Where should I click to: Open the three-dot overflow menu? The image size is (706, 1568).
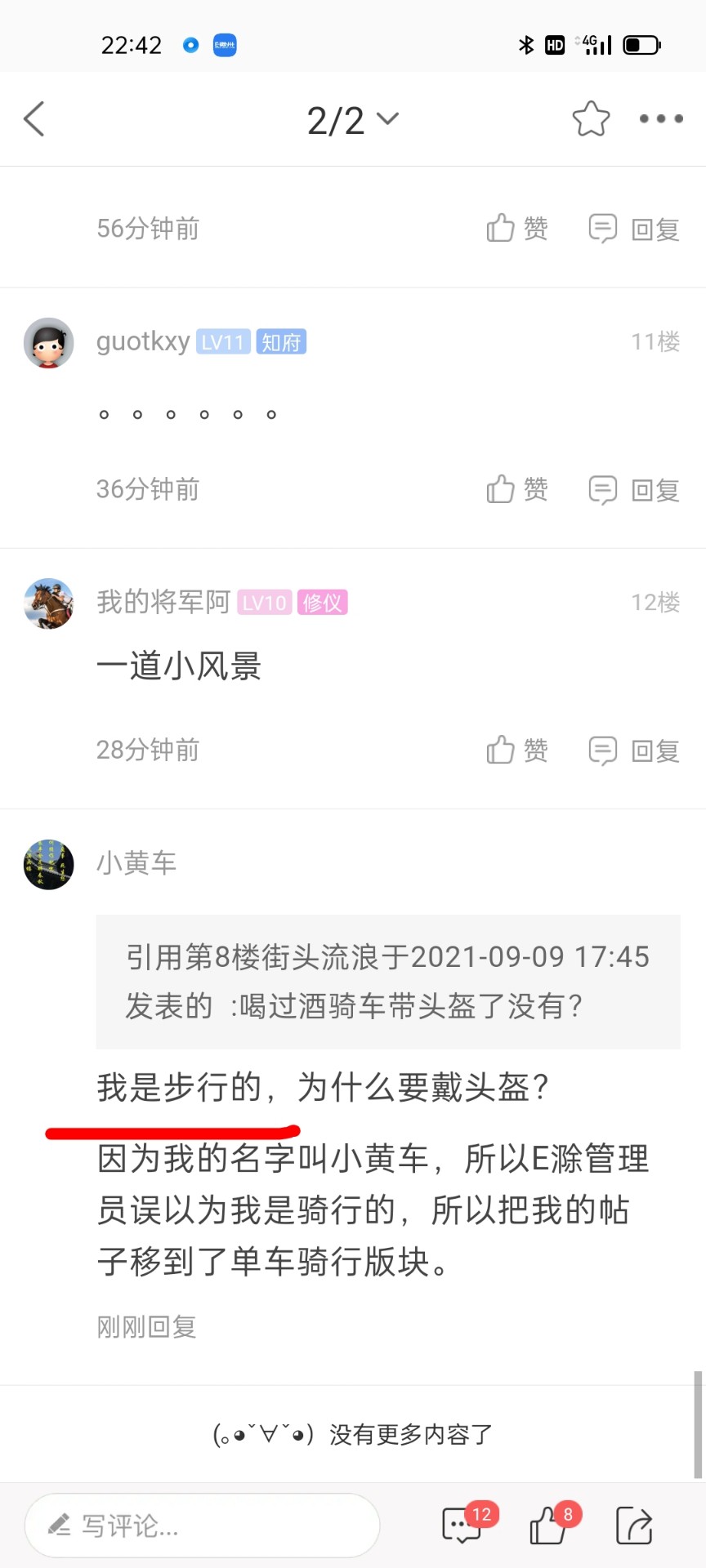click(661, 119)
